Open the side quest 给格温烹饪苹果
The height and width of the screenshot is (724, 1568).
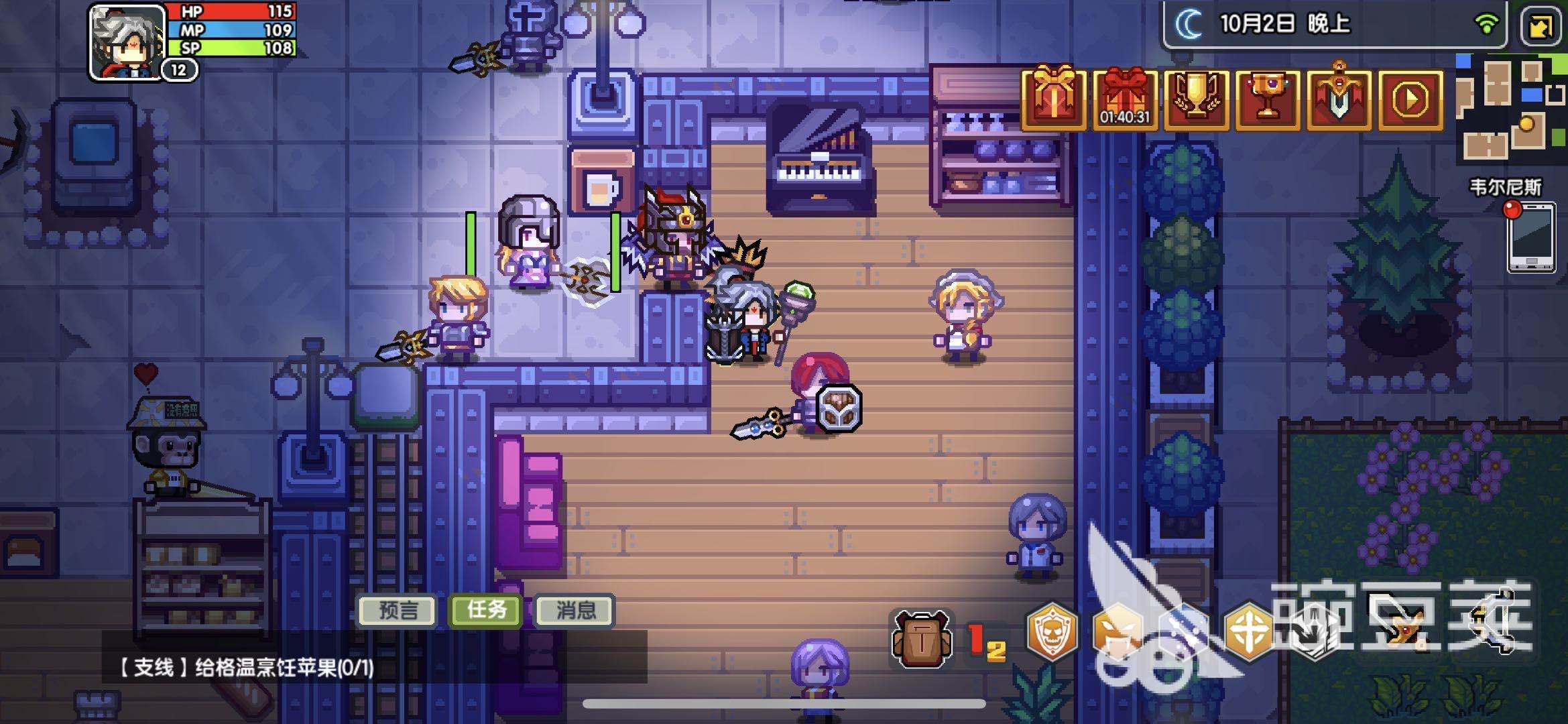point(247,668)
